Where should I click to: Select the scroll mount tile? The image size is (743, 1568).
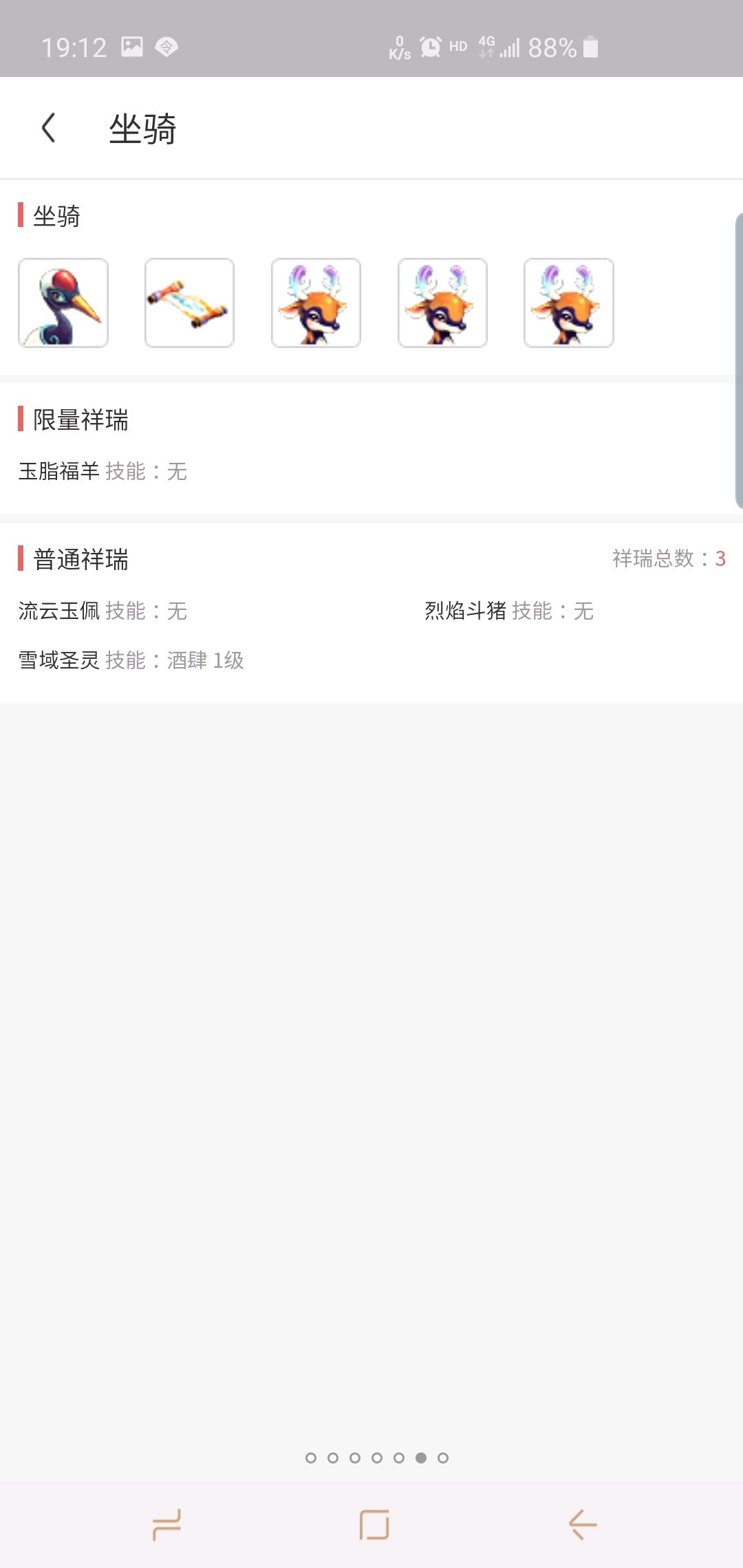click(x=189, y=303)
